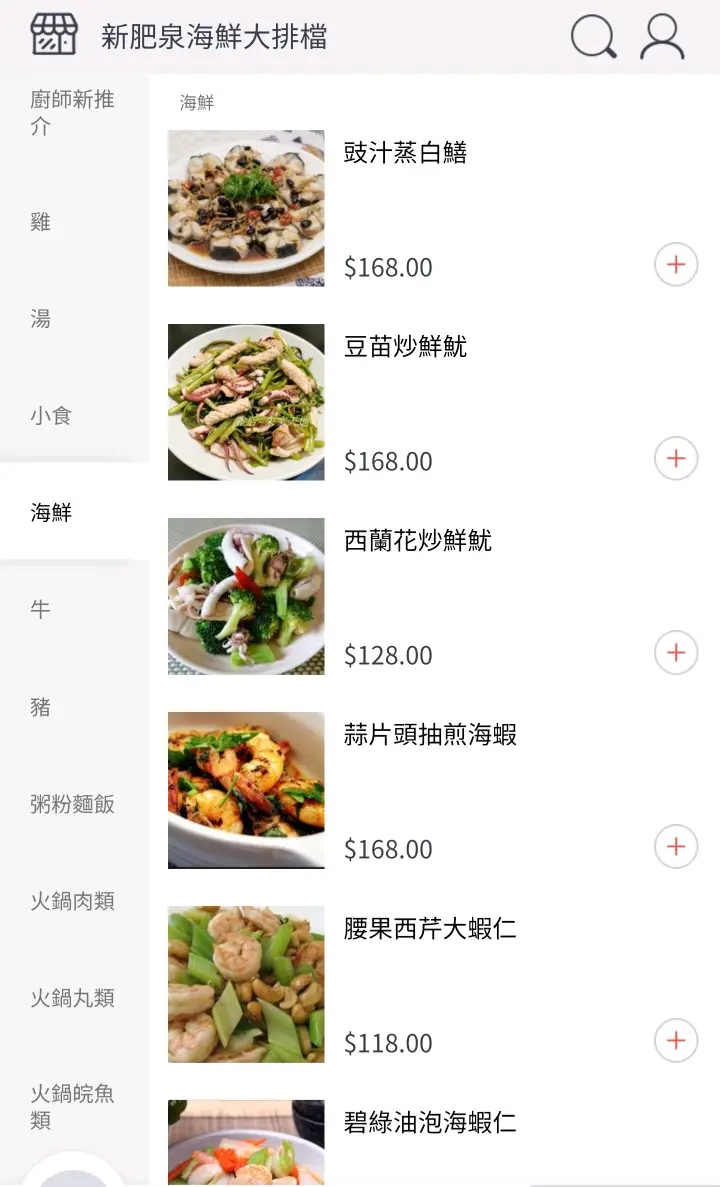
Task: Go to the 湯 category
Action: [41, 319]
